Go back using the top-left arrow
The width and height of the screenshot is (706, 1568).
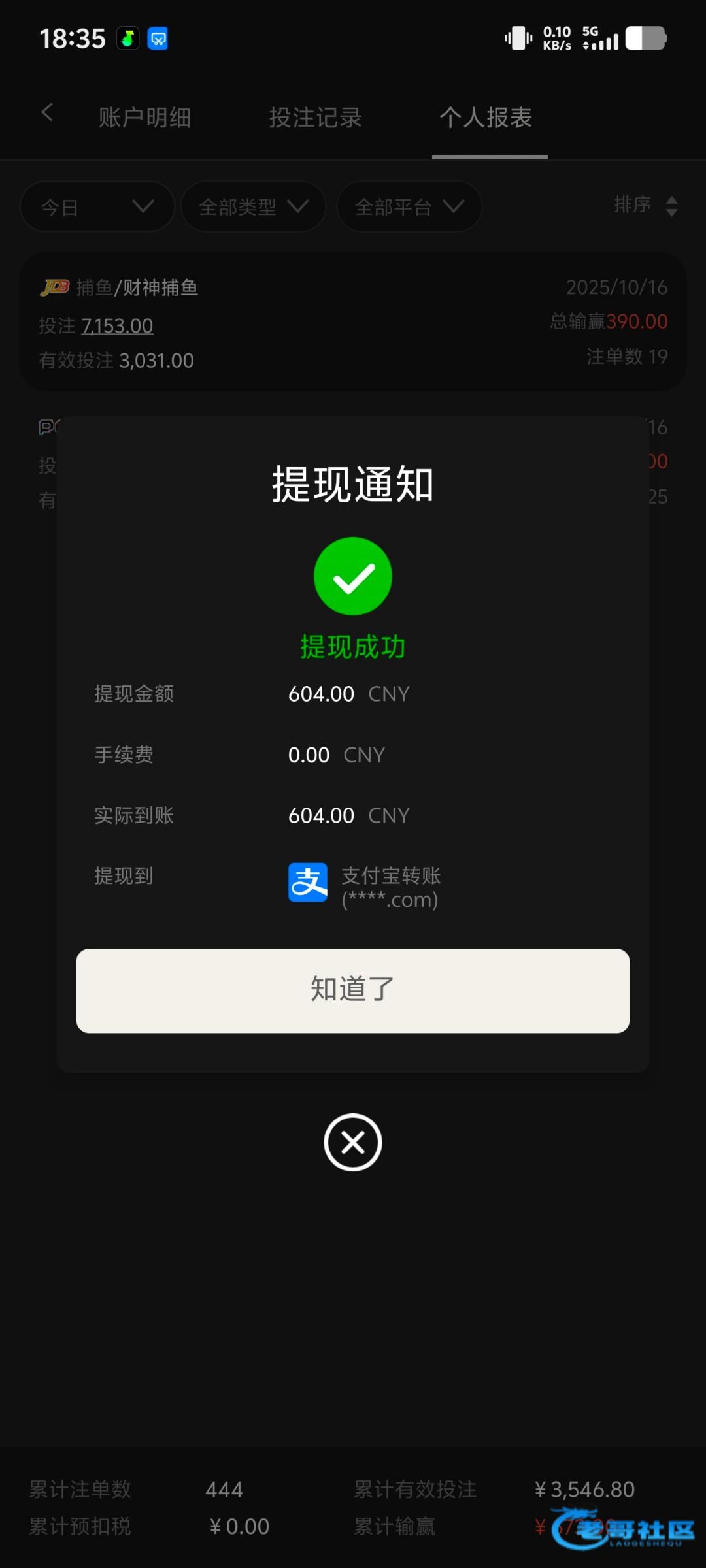click(x=47, y=112)
